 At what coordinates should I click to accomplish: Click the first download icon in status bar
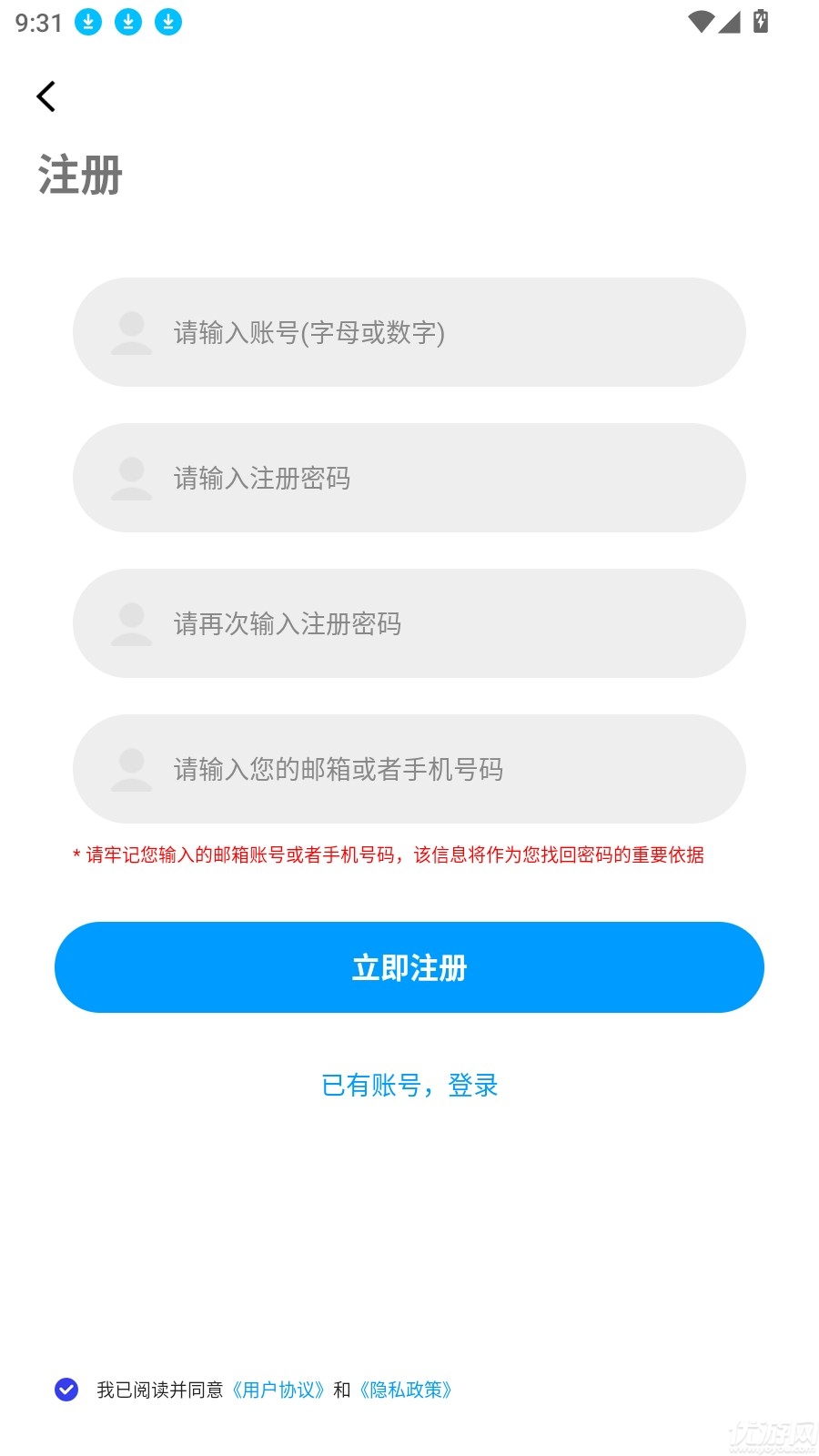point(88,22)
